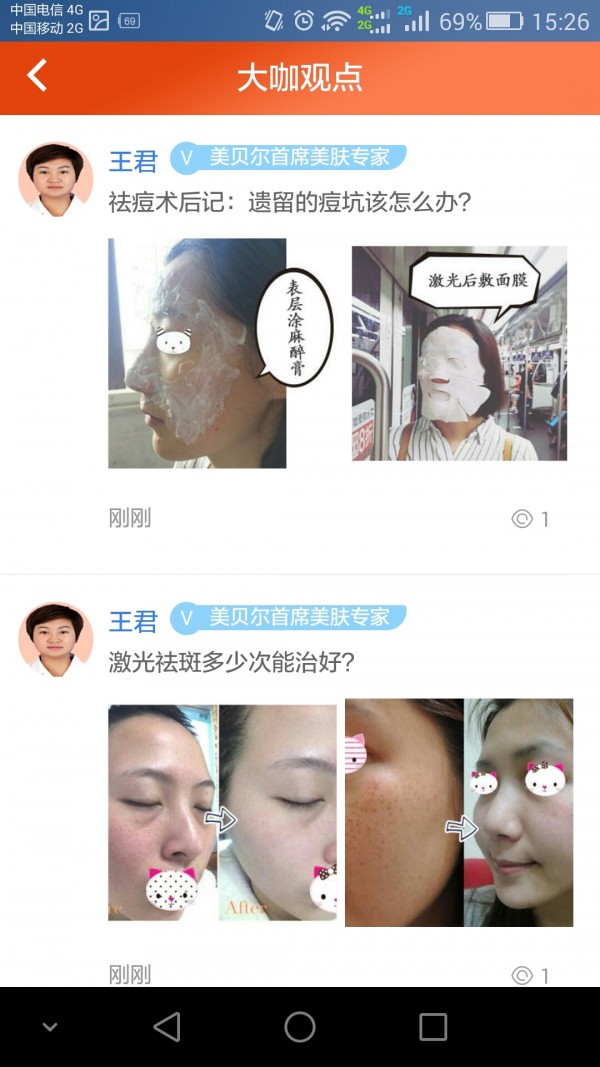This screenshot has height=1067, width=600.
Task: Open 王君's name link on 激光祛斑 post
Action: coord(133,621)
